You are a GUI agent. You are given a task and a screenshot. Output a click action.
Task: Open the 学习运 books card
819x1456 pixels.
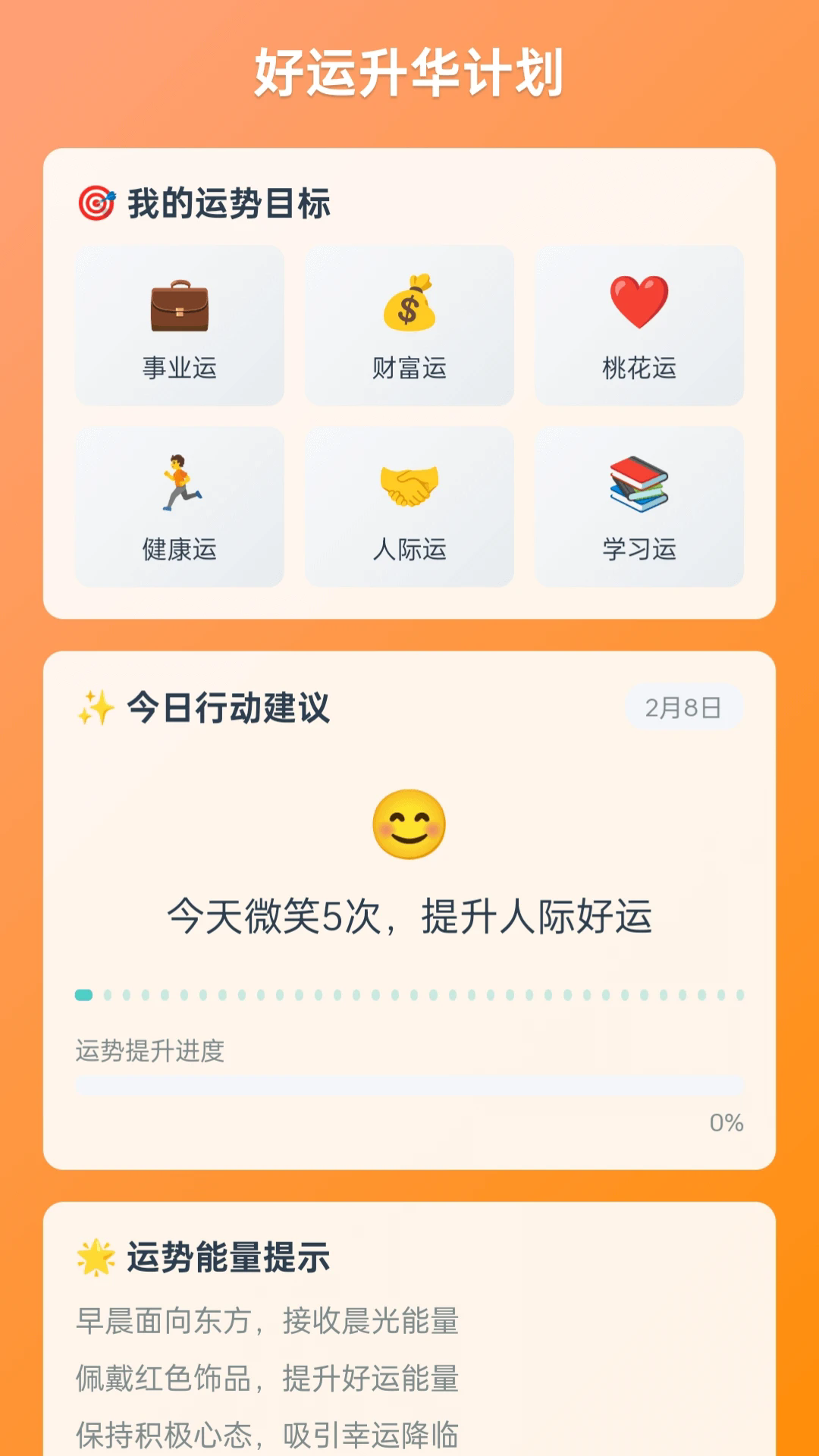[639, 507]
